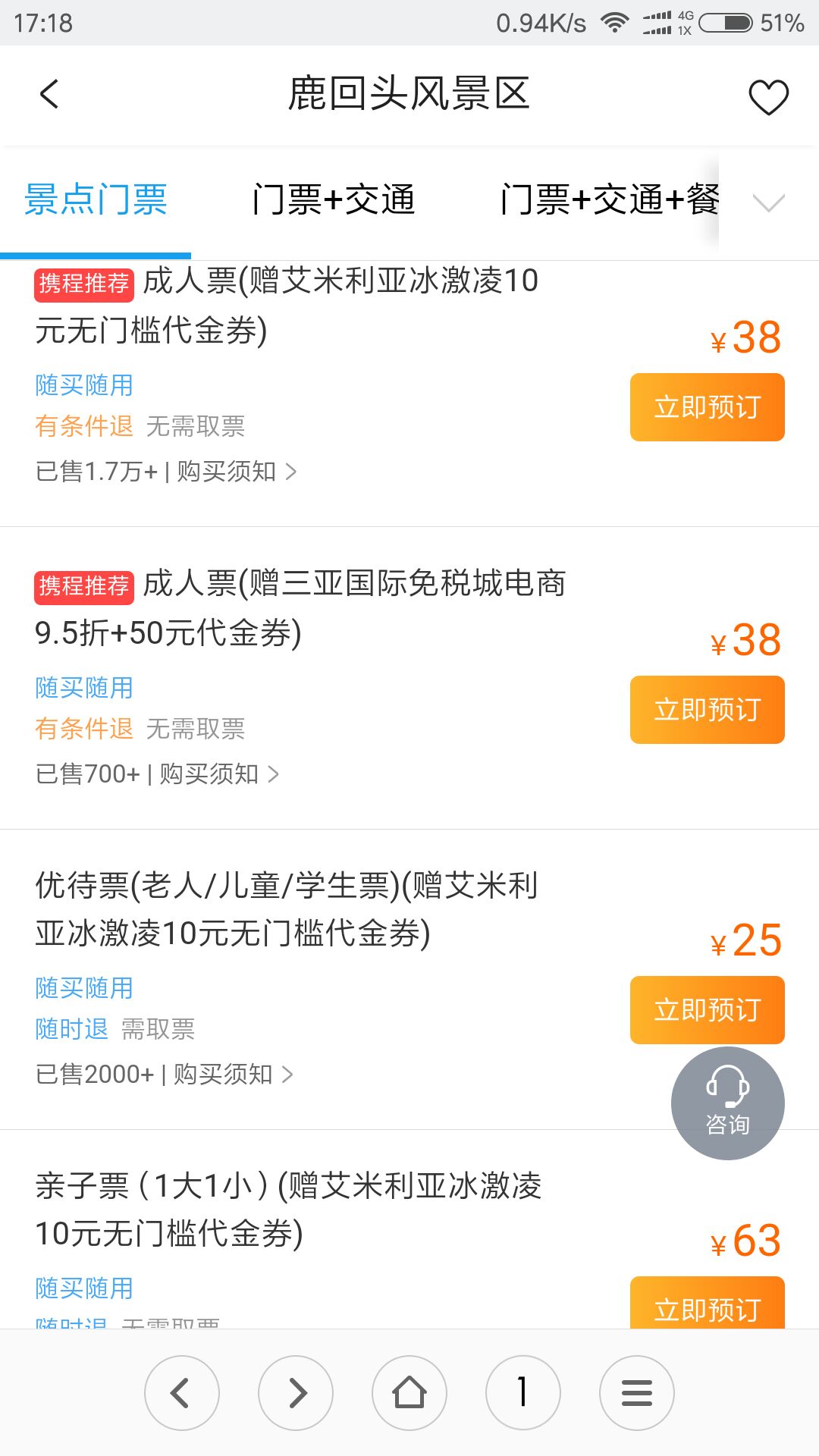
Task: Open 购买须知 for the ticket sold 2000+
Action: [234, 1075]
